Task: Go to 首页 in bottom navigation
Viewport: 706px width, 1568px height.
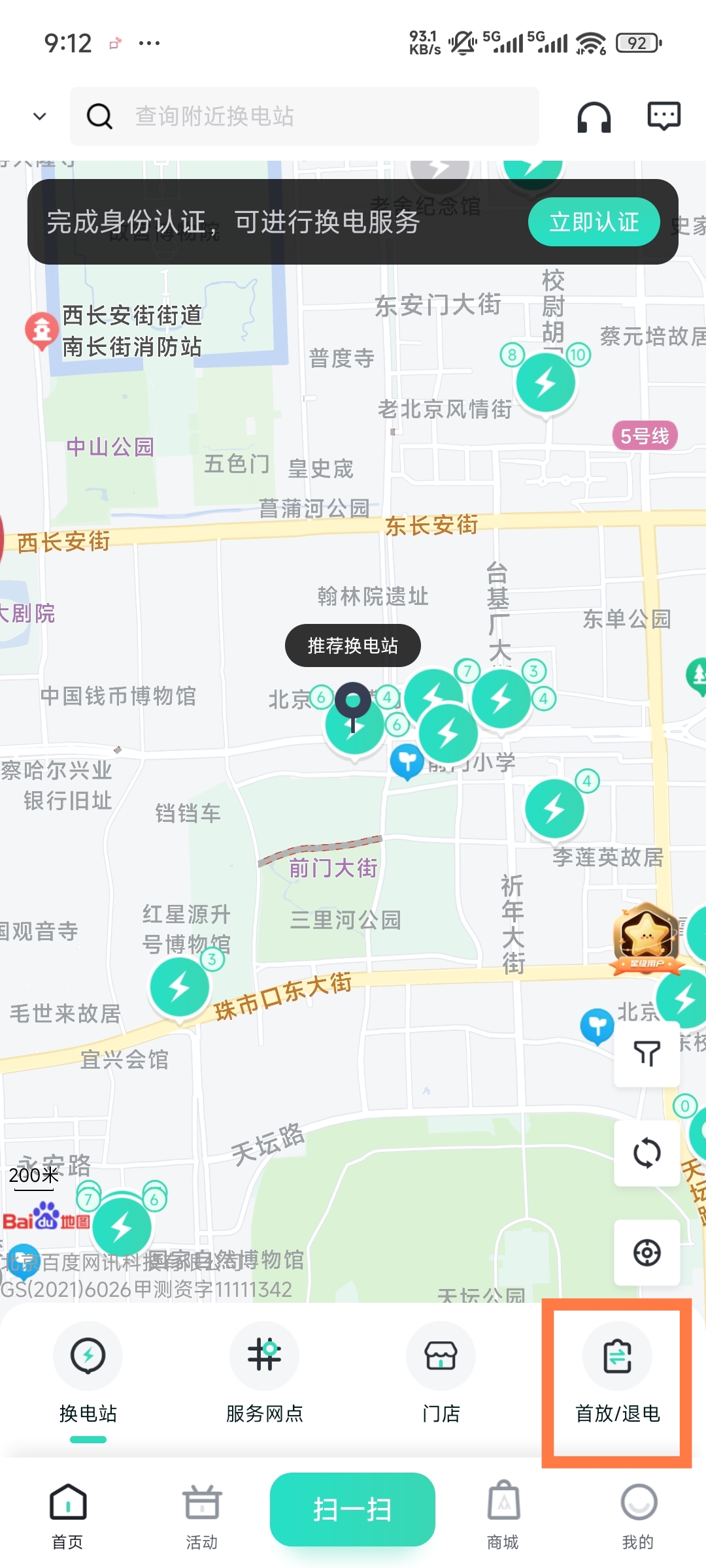Action: click(68, 1516)
